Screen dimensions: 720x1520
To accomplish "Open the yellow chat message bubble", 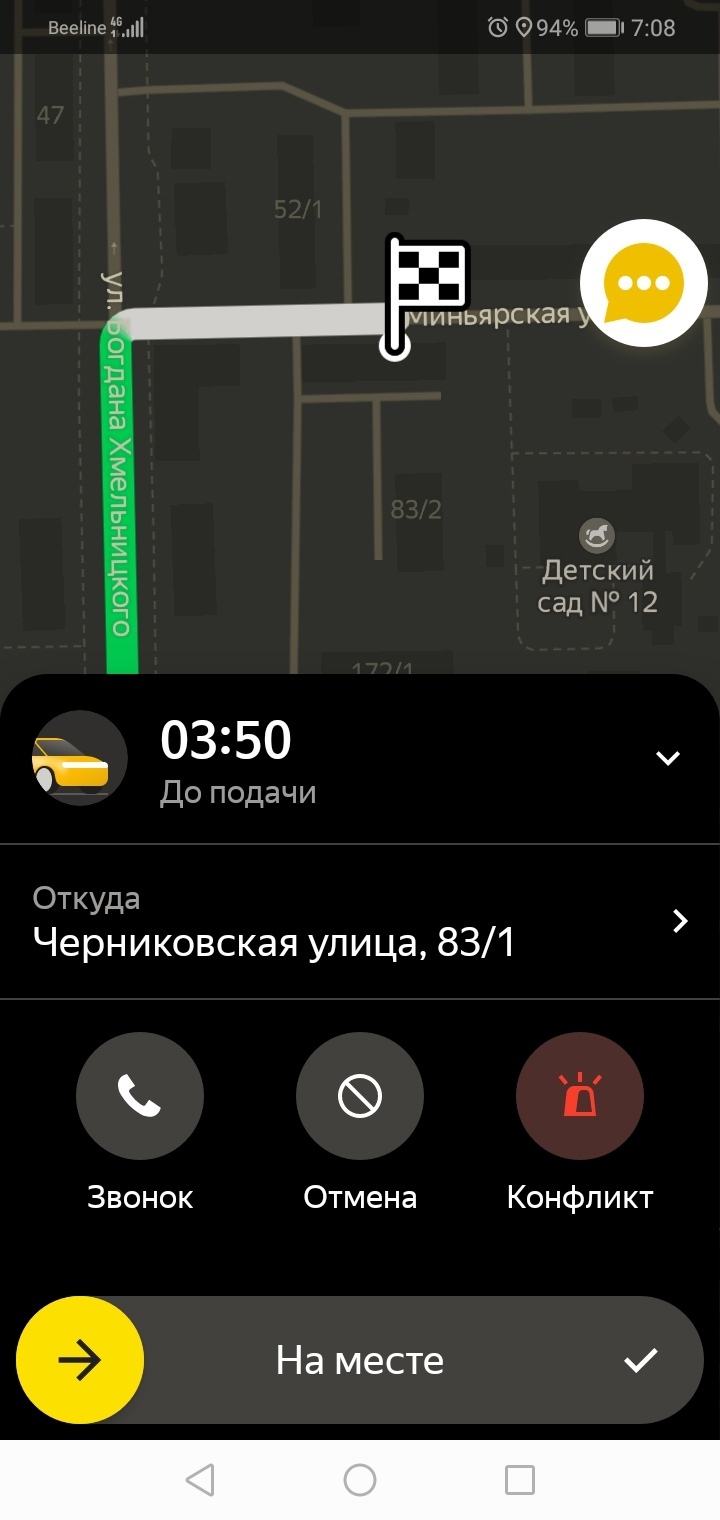I will pyautogui.click(x=644, y=283).
